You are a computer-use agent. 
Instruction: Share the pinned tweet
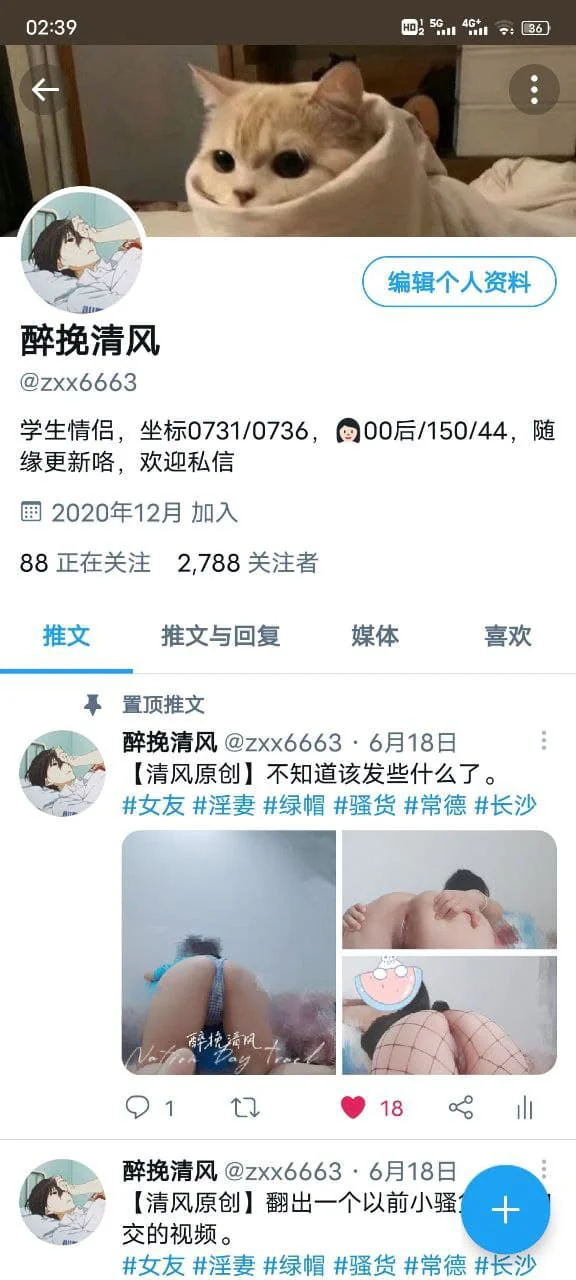pyautogui.click(x=461, y=1107)
